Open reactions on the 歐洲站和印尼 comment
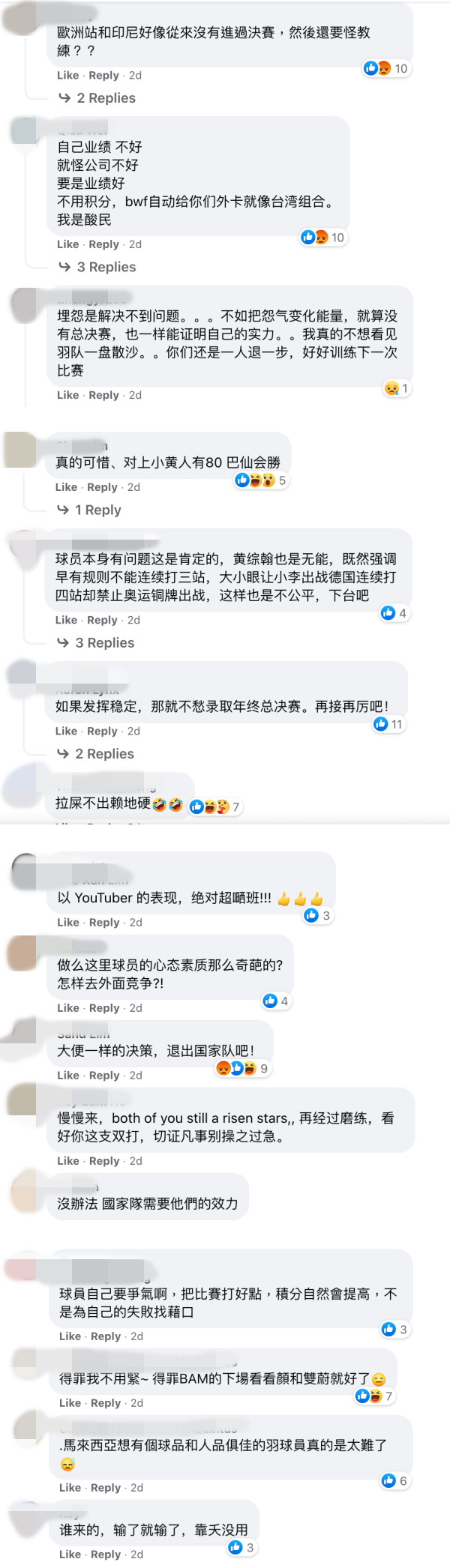Viewport: 450px width, 1568px height. coord(385,69)
